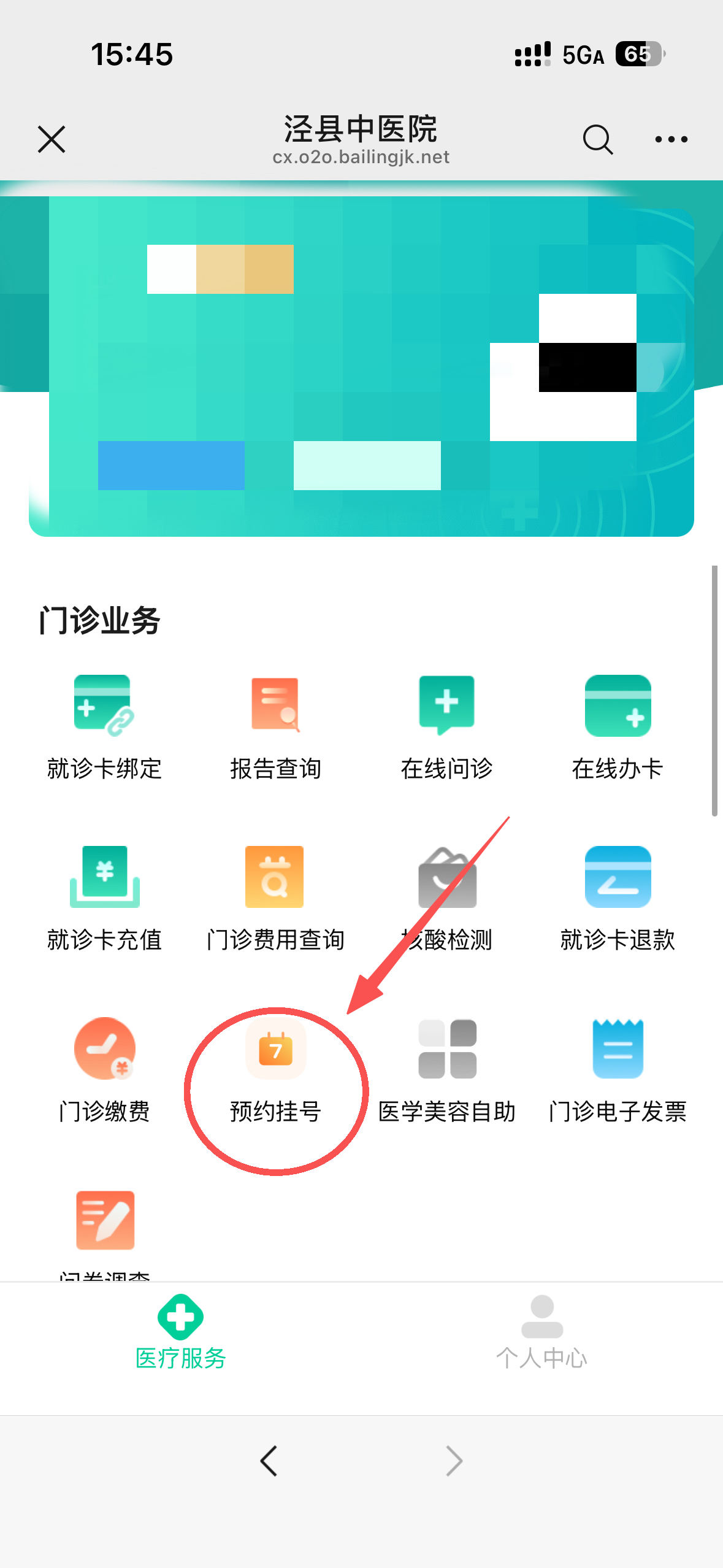Start 在线问诊 online consultation

446,728
